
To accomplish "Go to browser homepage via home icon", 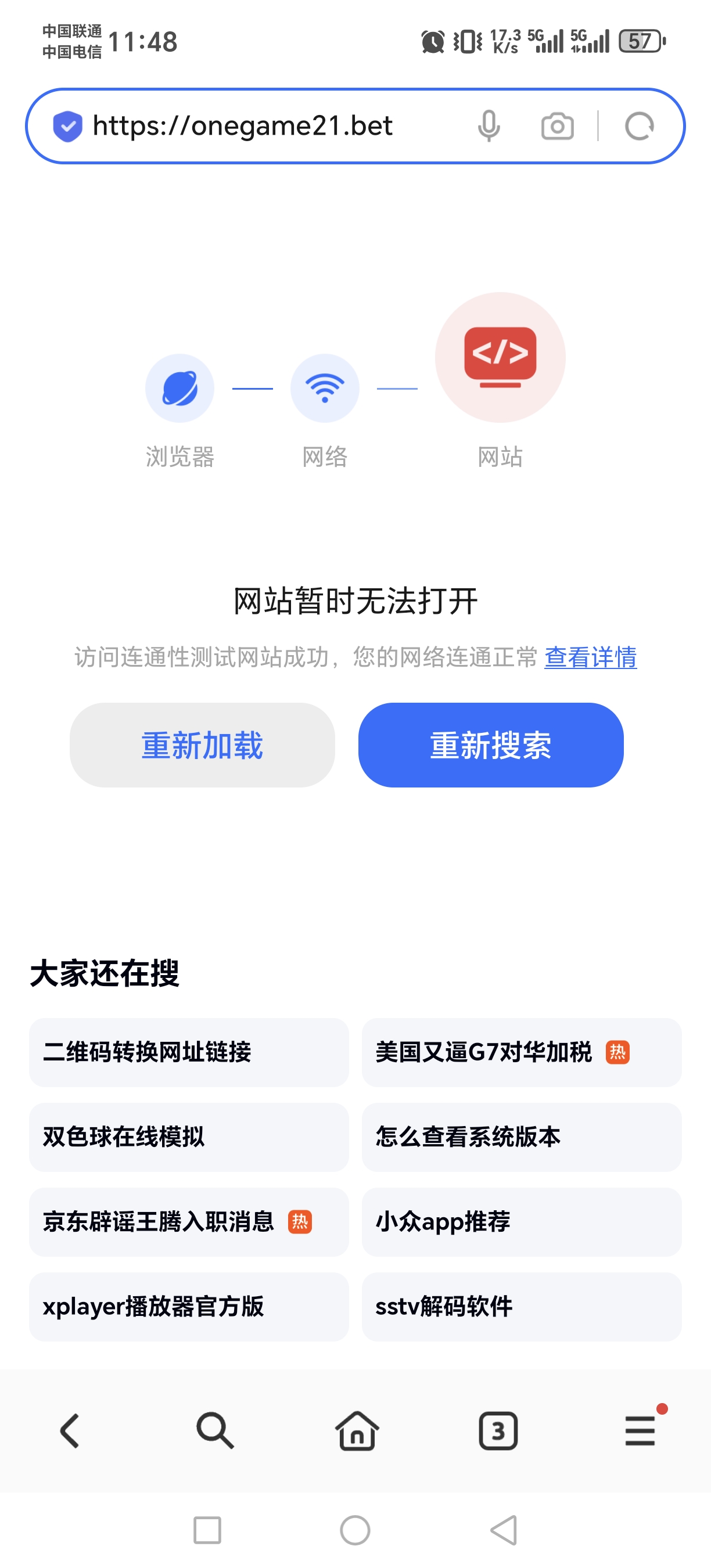I will click(356, 1430).
